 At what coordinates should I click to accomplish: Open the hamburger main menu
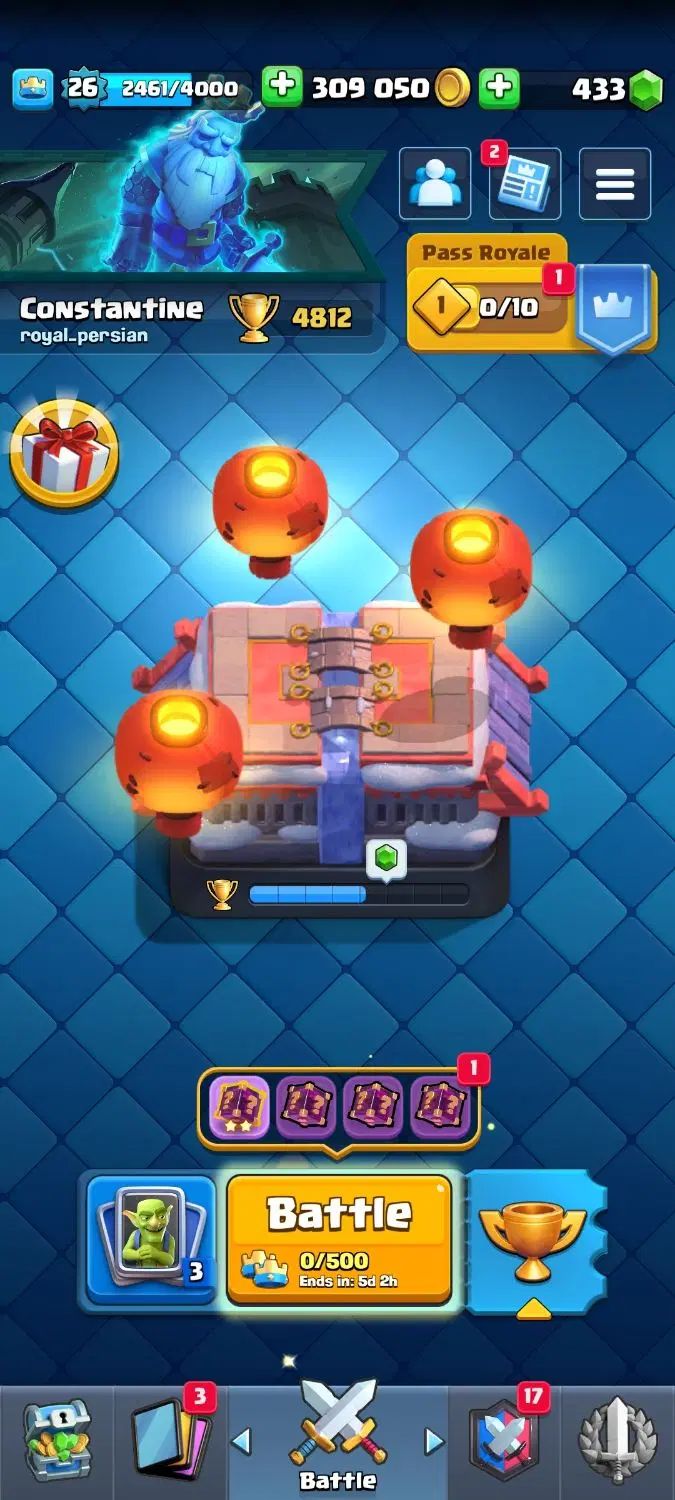(614, 184)
